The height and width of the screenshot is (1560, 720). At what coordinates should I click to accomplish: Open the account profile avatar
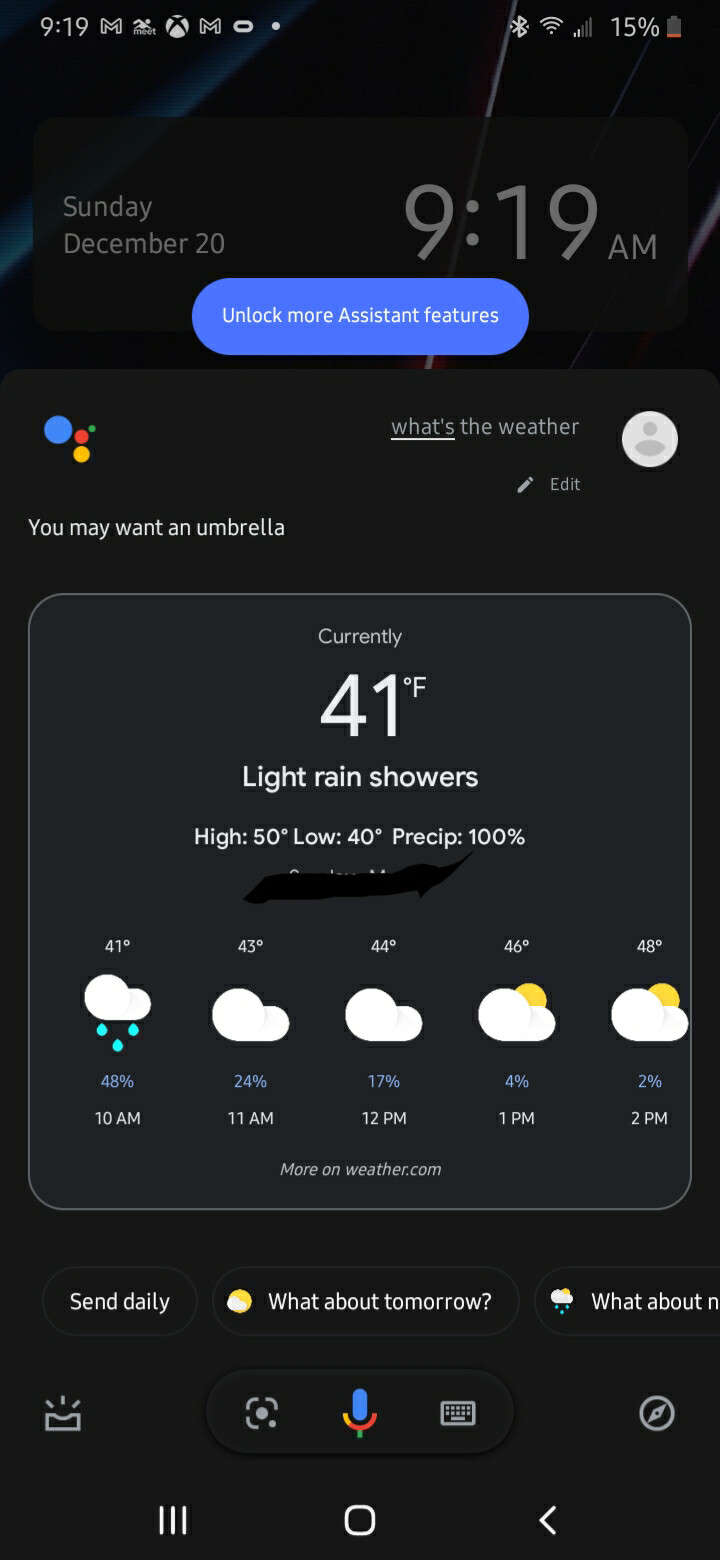[x=650, y=438]
